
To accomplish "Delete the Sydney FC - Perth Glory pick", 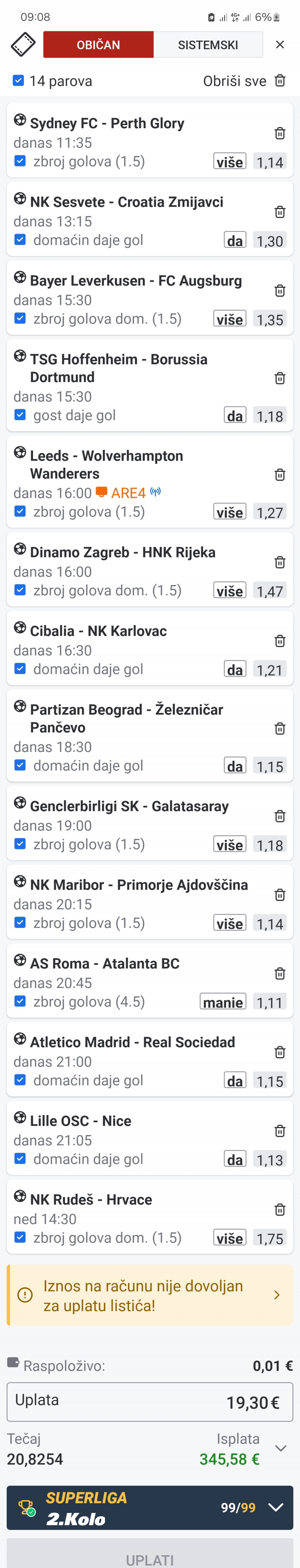I will pos(279,133).
